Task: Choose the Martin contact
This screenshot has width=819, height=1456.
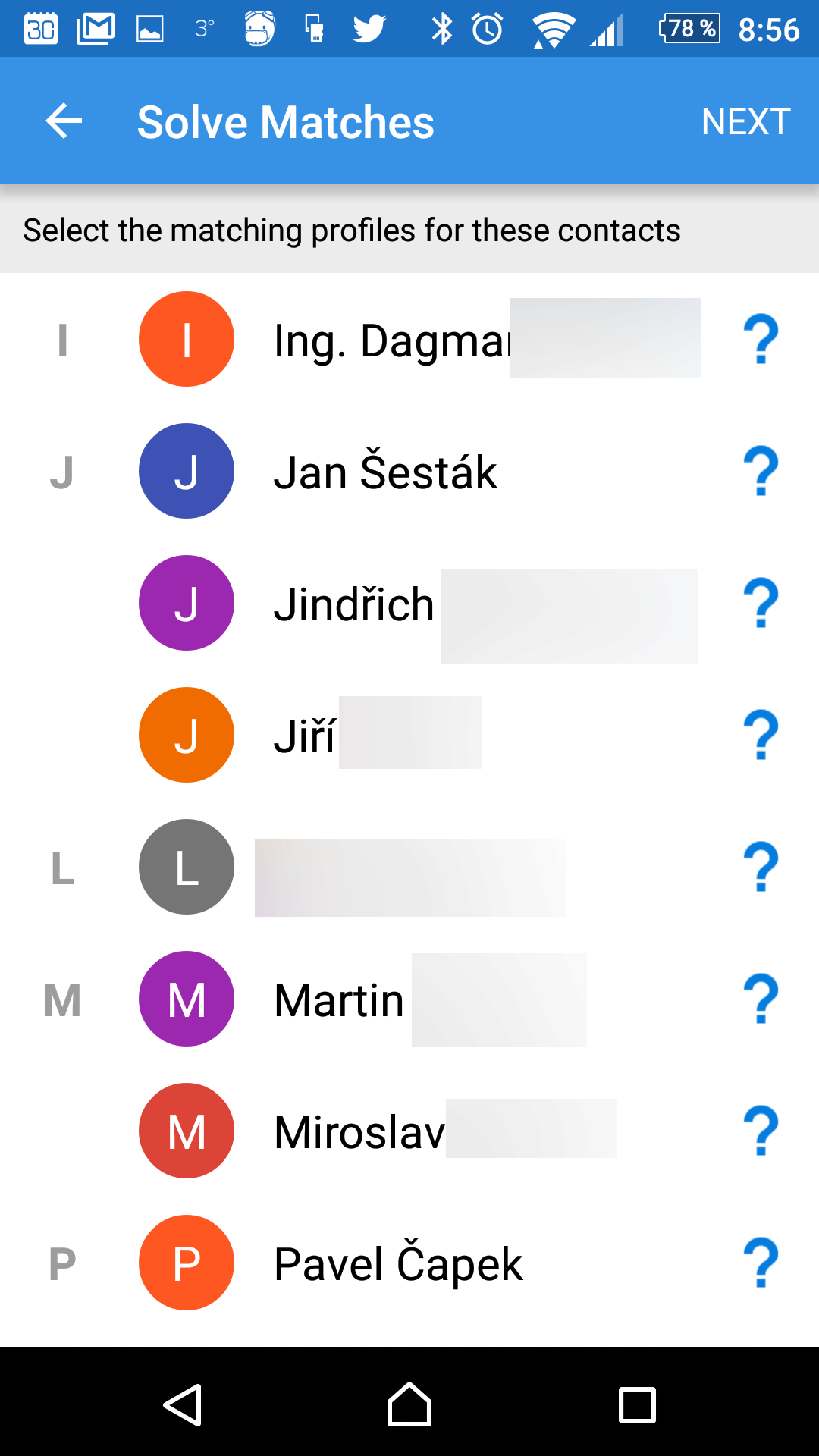Action: (x=409, y=999)
